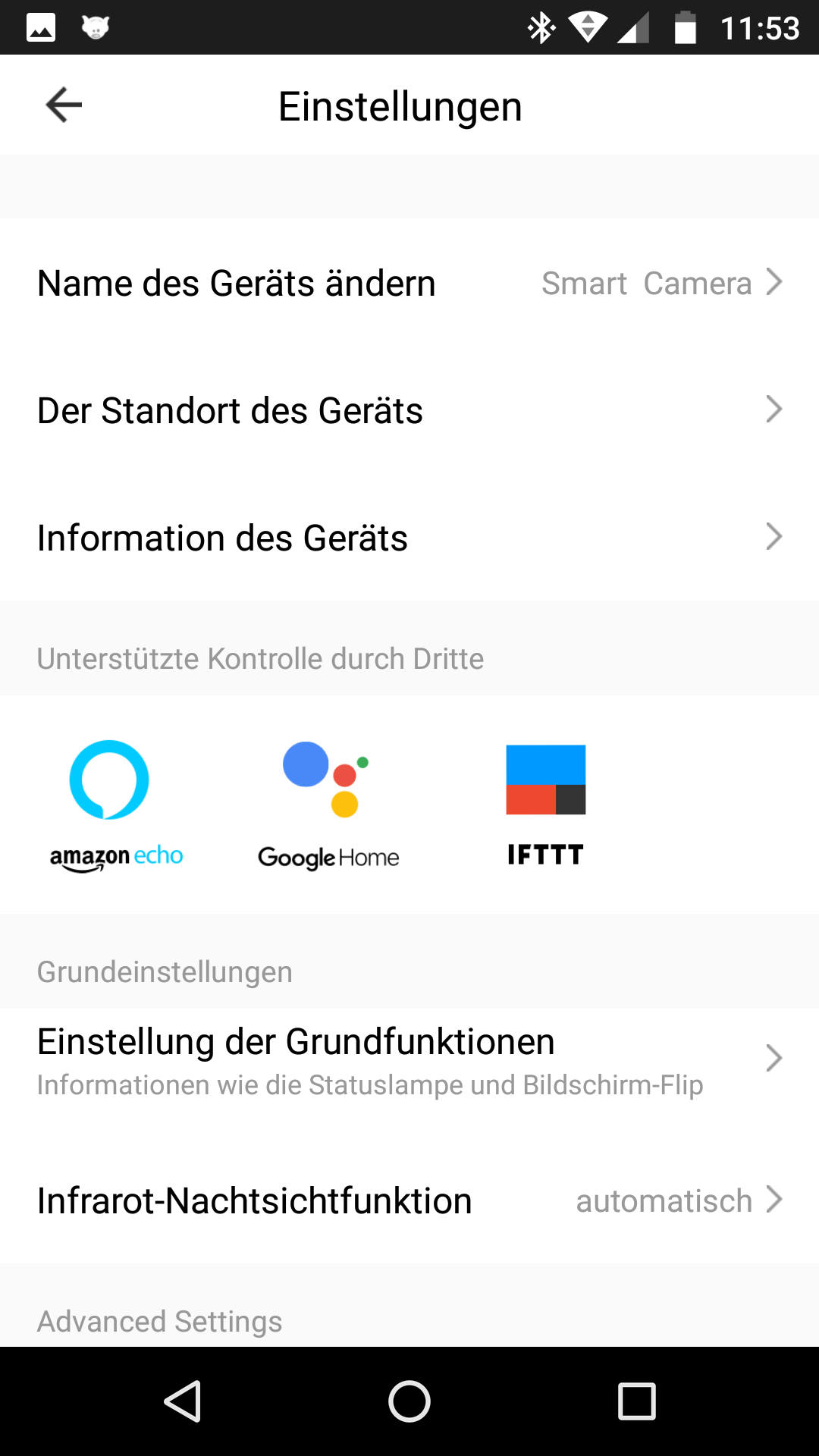Open Name des Geräts ändern
819x1456 pixels.
click(409, 283)
